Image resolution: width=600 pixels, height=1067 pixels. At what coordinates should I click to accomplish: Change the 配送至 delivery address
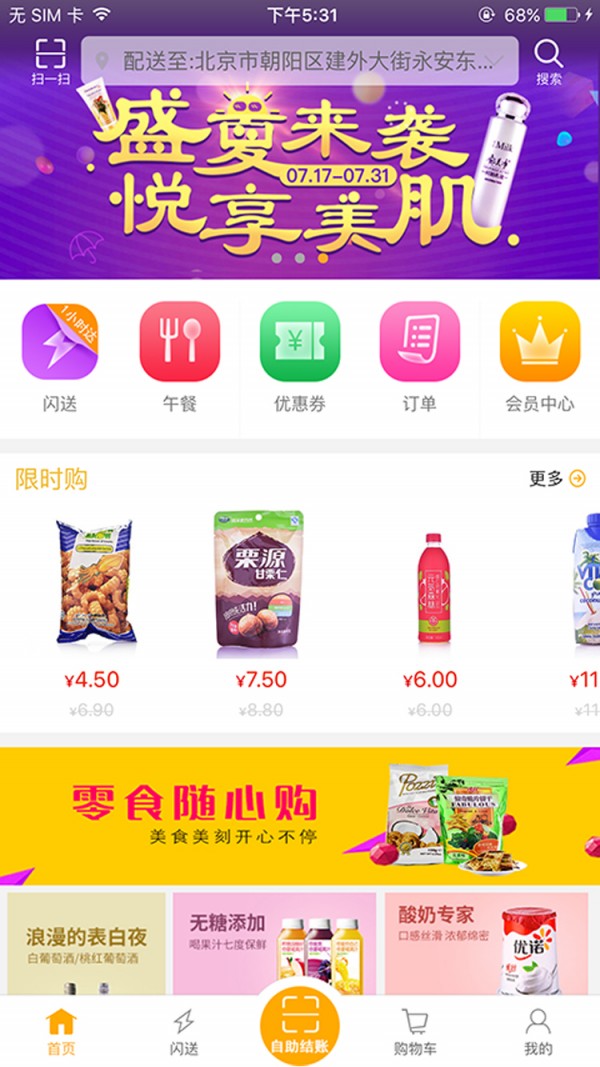click(x=300, y=61)
